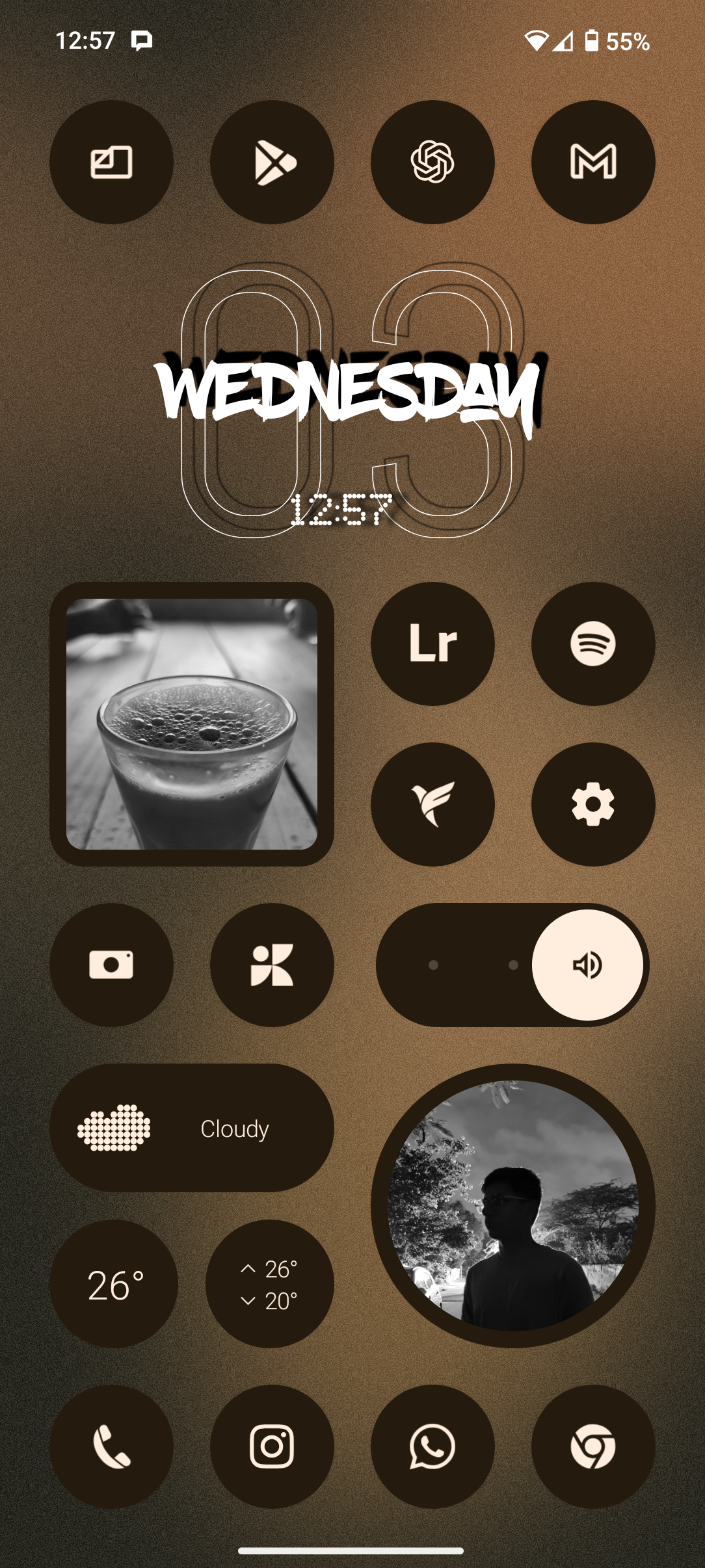Open WhatsApp
Viewport: 705px width, 1568px height.
(432, 1446)
